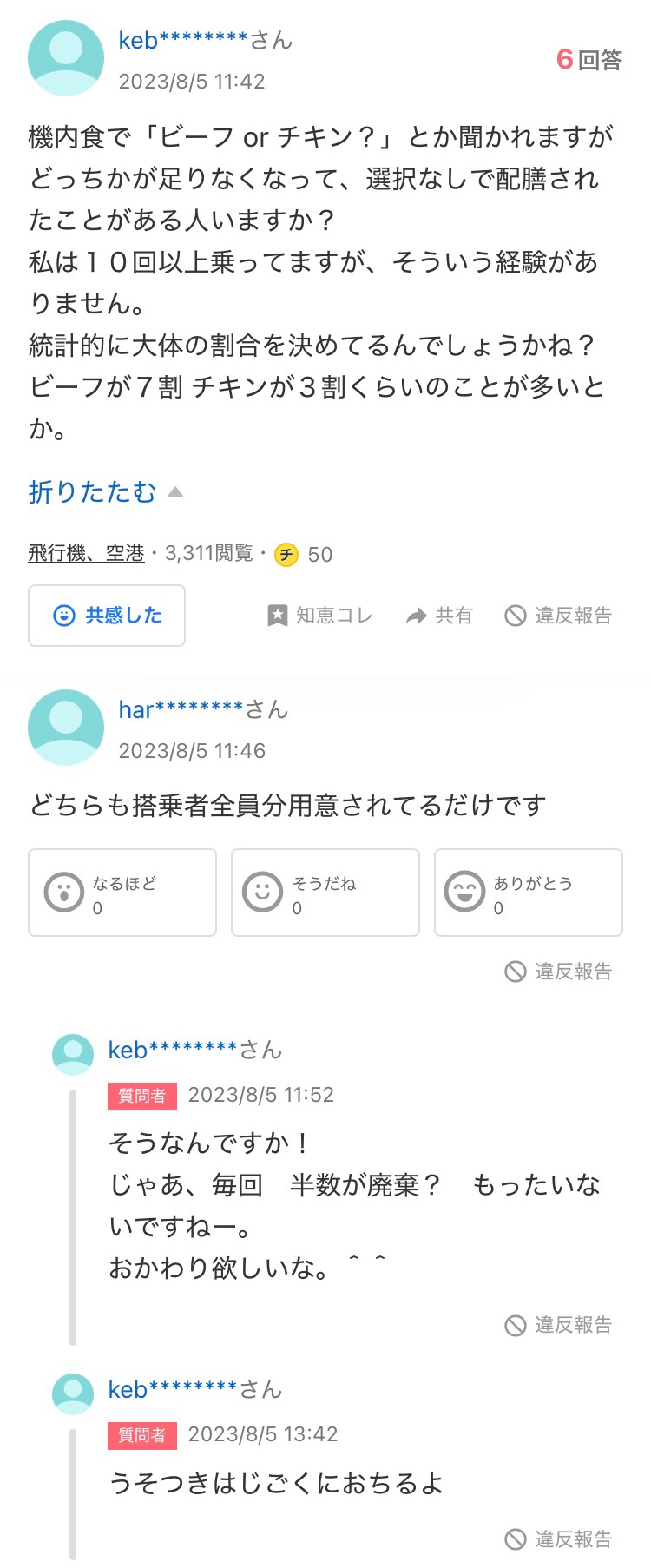651x1568 pixels.
Task: Open har's user profile
Action: (203, 710)
